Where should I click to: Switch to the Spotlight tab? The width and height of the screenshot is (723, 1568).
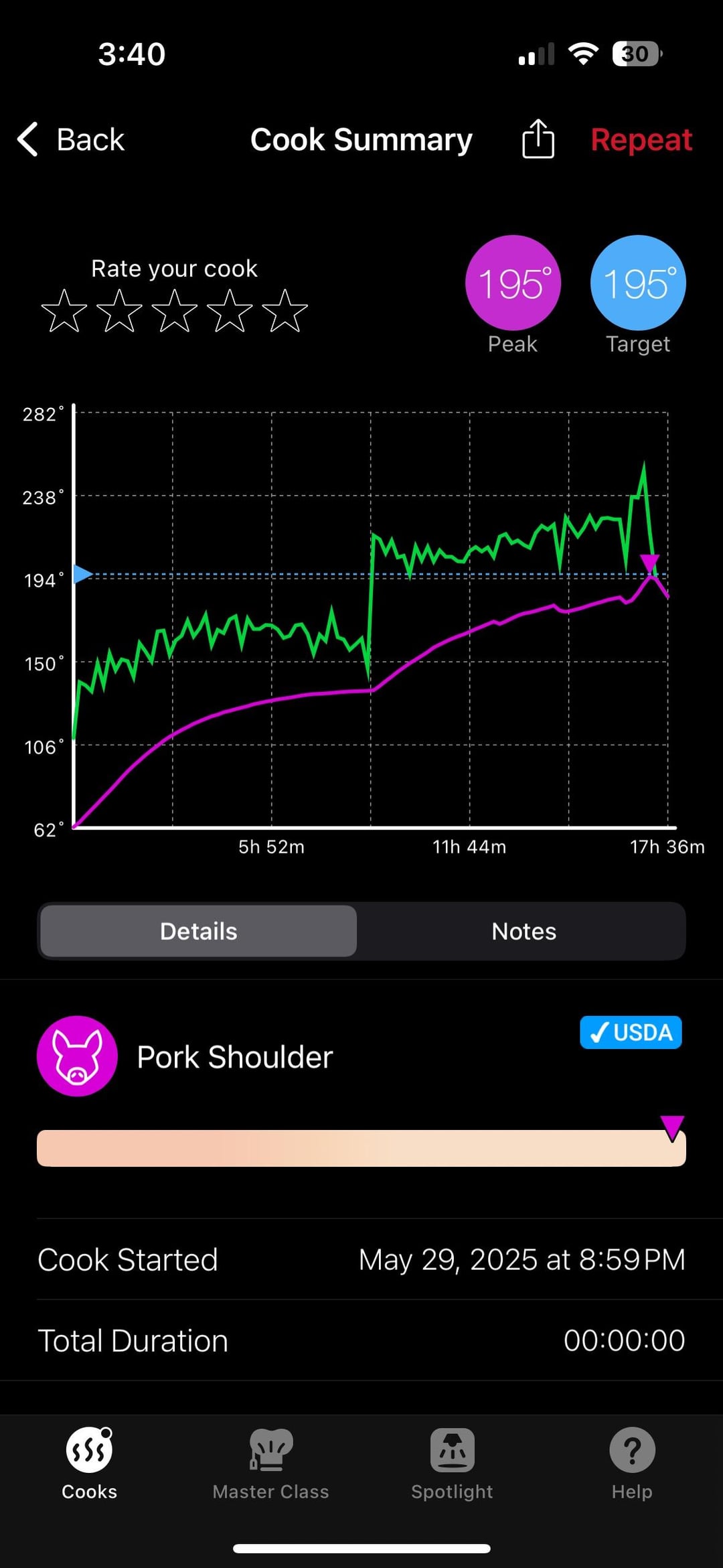point(452,1463)
